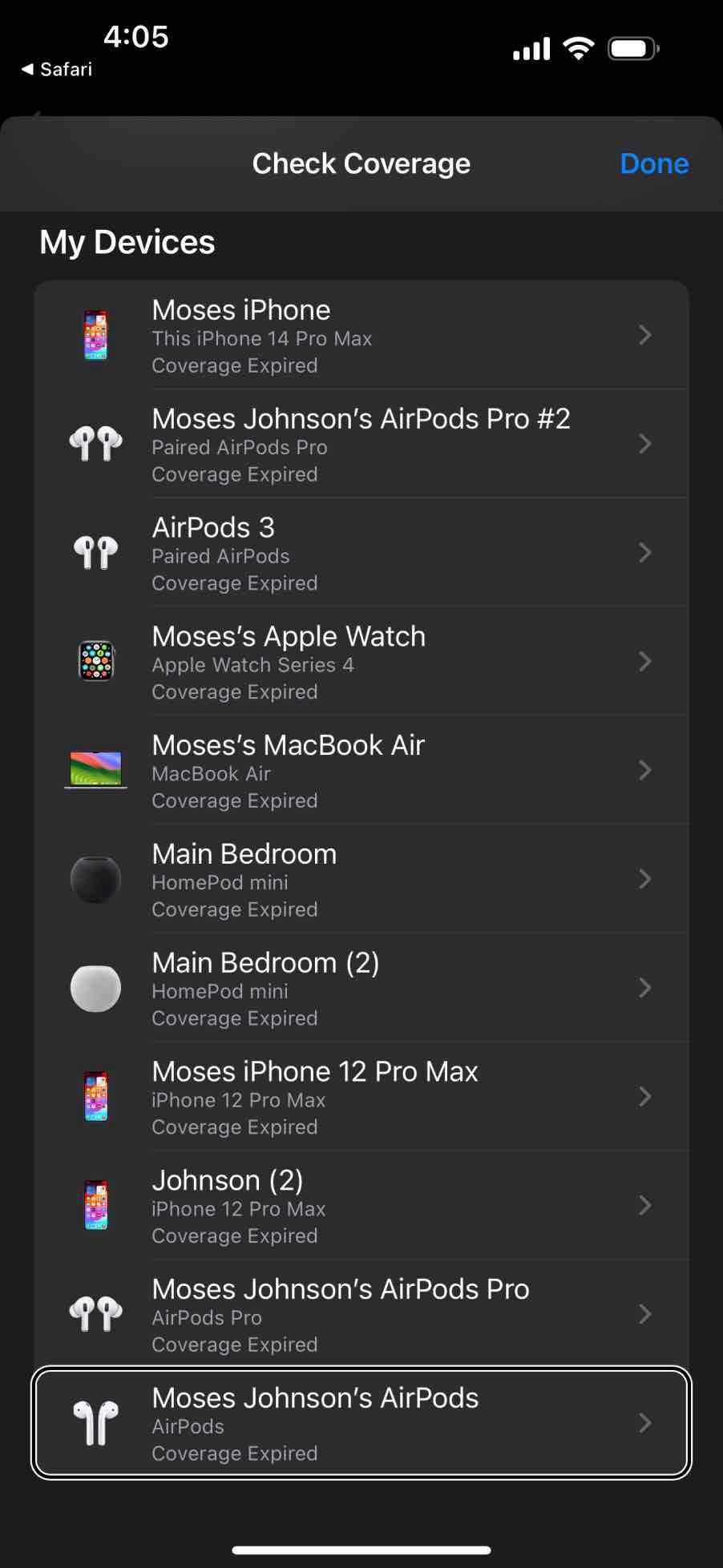Return to Safari via back indicator
The width and height of the screenshot is (723, 1568).
tap(53, 69)
